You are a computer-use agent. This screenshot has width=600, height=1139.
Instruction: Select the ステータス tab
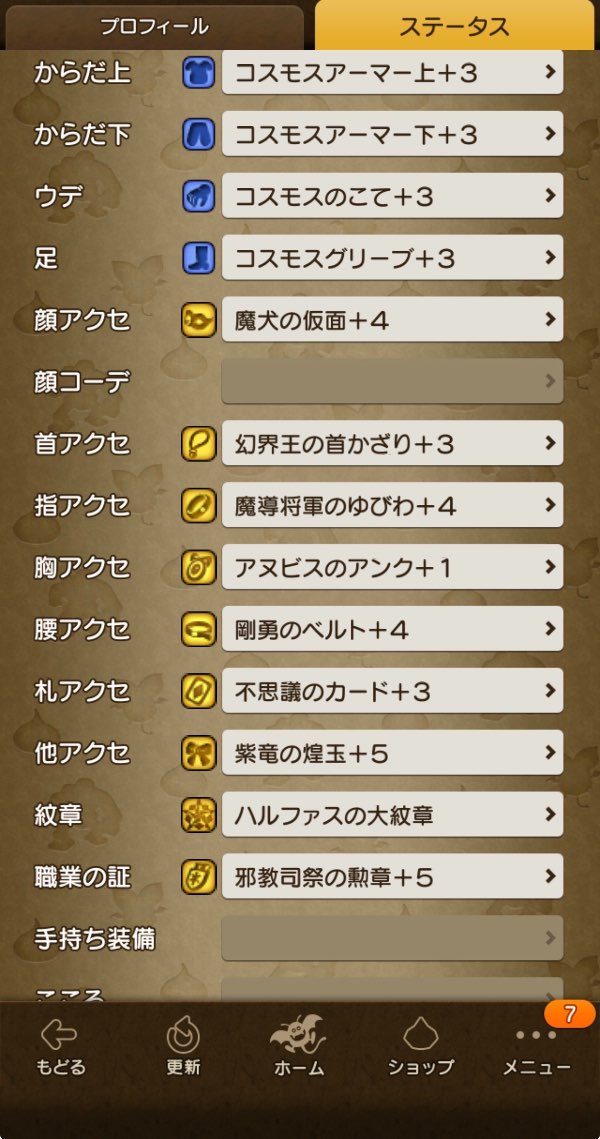[454, 27]
